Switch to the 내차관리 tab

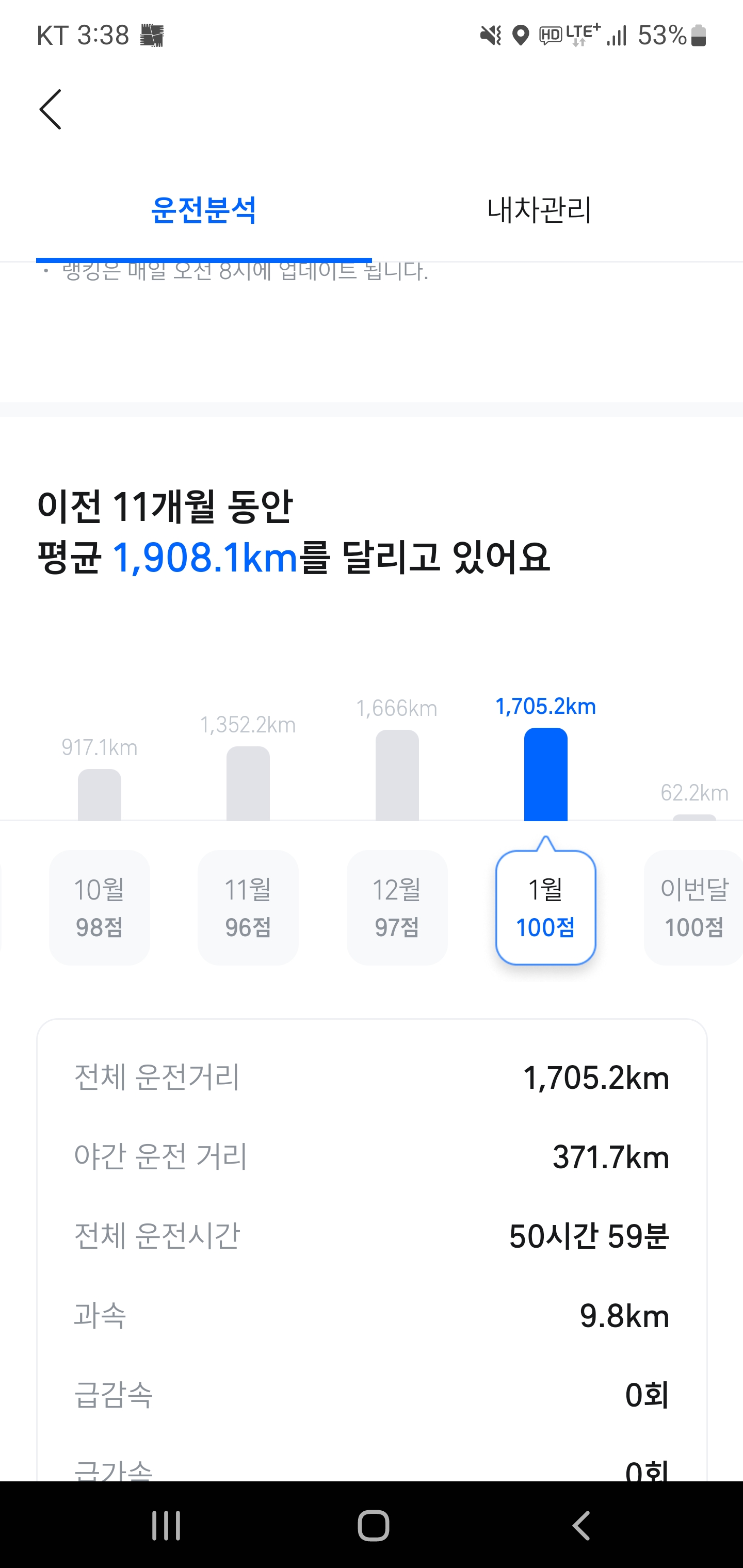point(539,210)
